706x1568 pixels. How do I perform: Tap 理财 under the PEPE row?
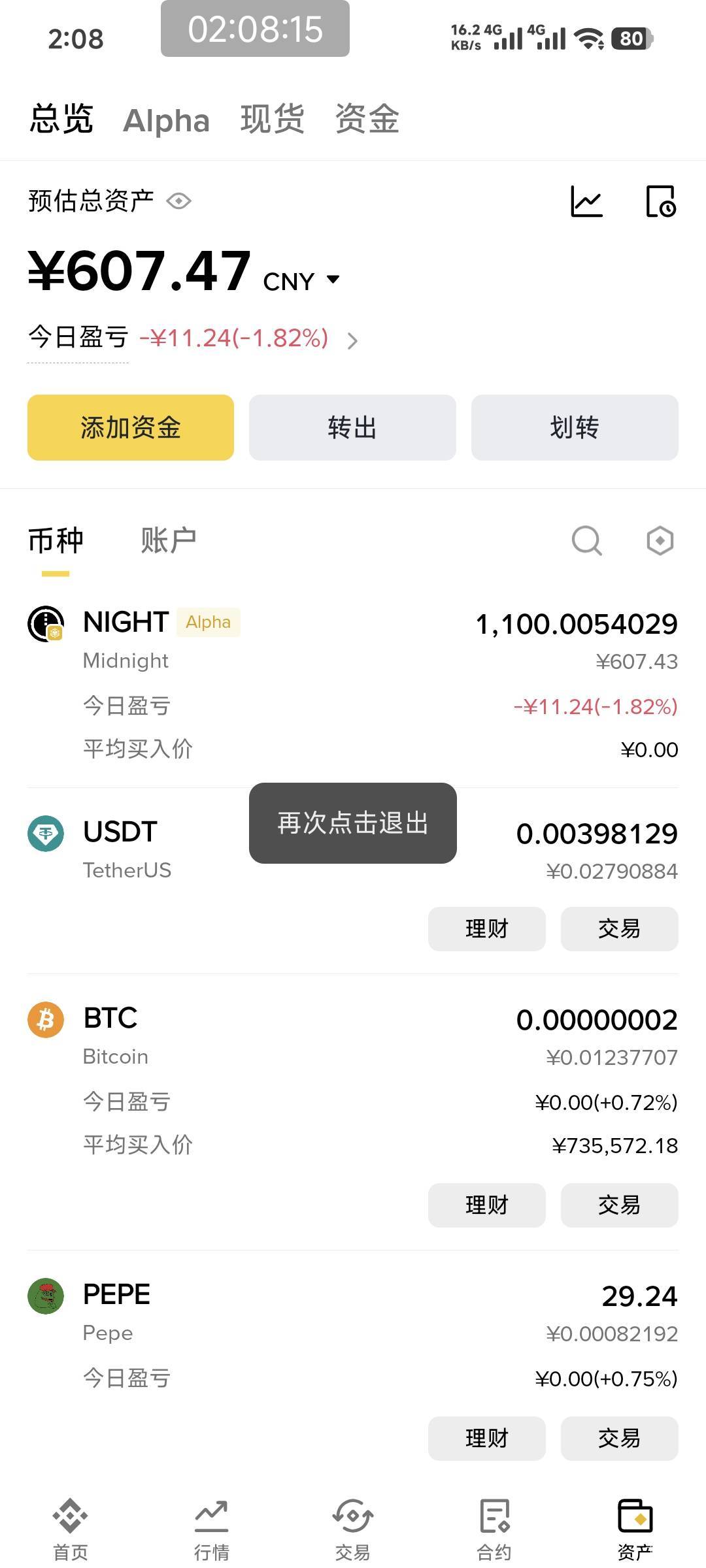click(x=487, y=1438)
